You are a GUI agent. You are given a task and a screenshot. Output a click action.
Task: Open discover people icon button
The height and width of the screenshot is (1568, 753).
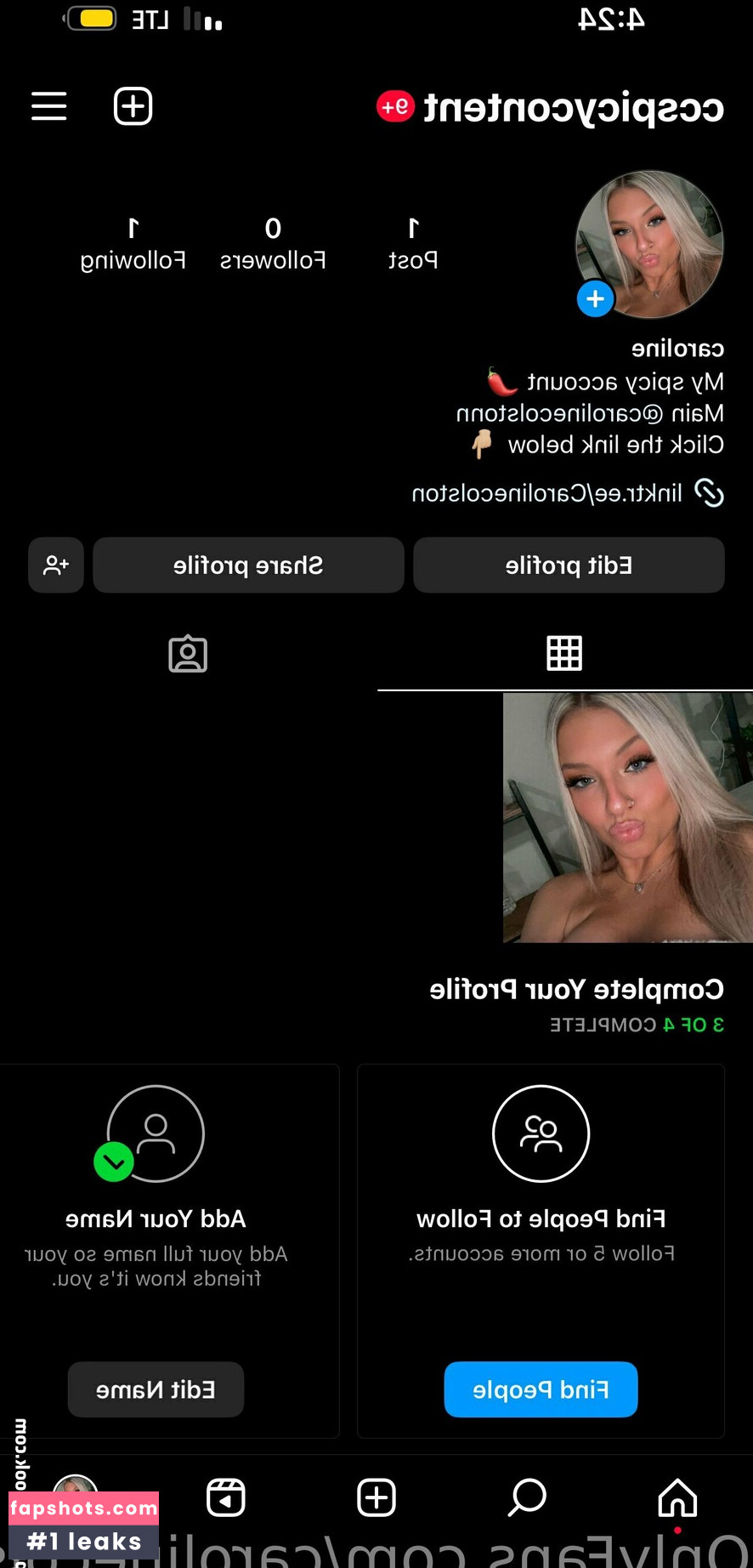56,565
